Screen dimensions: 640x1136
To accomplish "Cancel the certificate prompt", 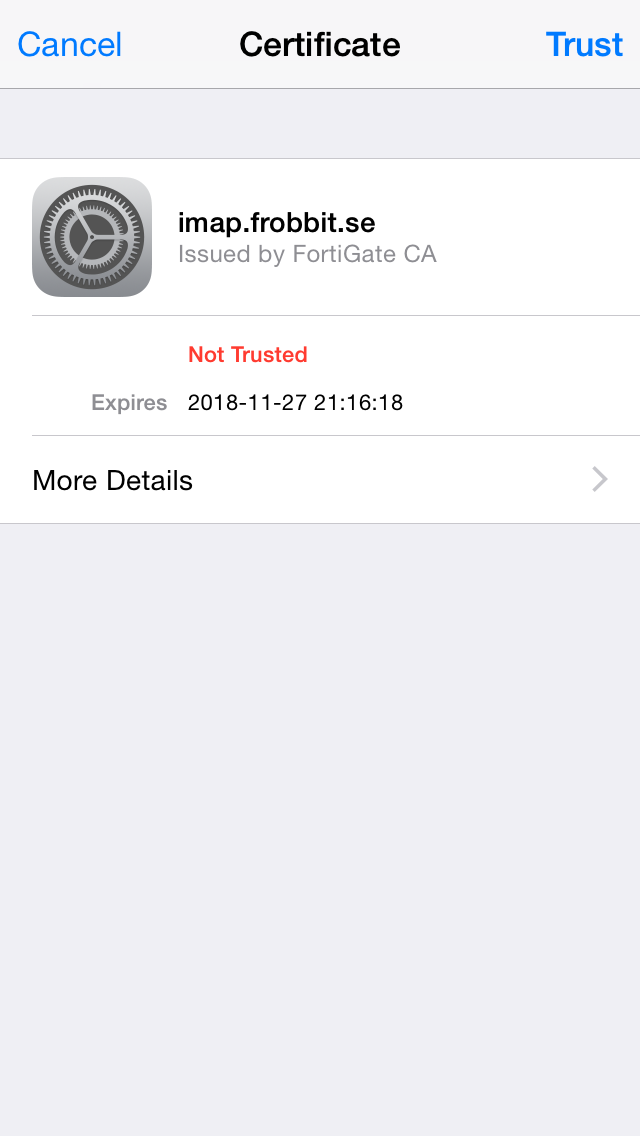I will [70, 45].
